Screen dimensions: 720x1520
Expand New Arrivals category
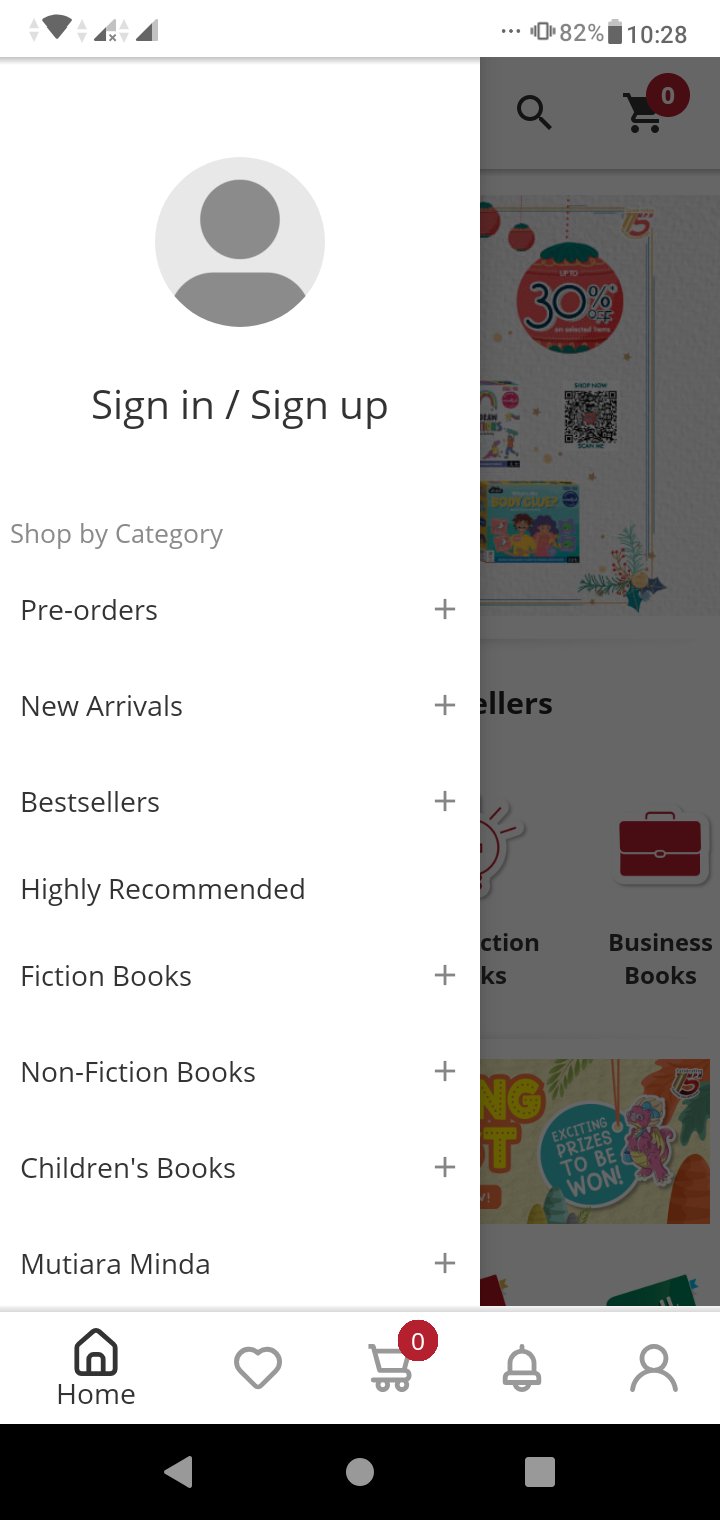[445, 705]
